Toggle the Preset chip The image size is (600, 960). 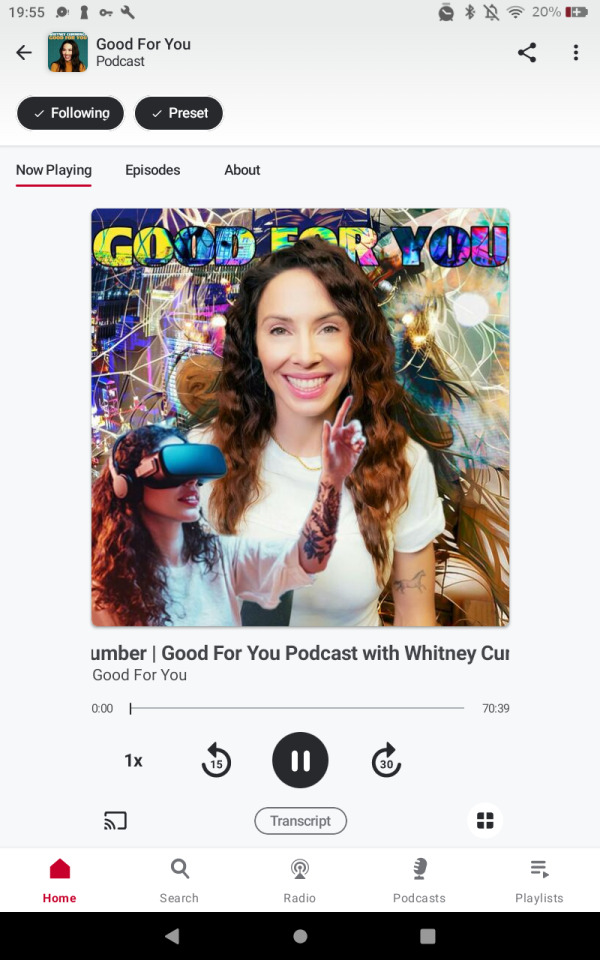click(178, 113)
